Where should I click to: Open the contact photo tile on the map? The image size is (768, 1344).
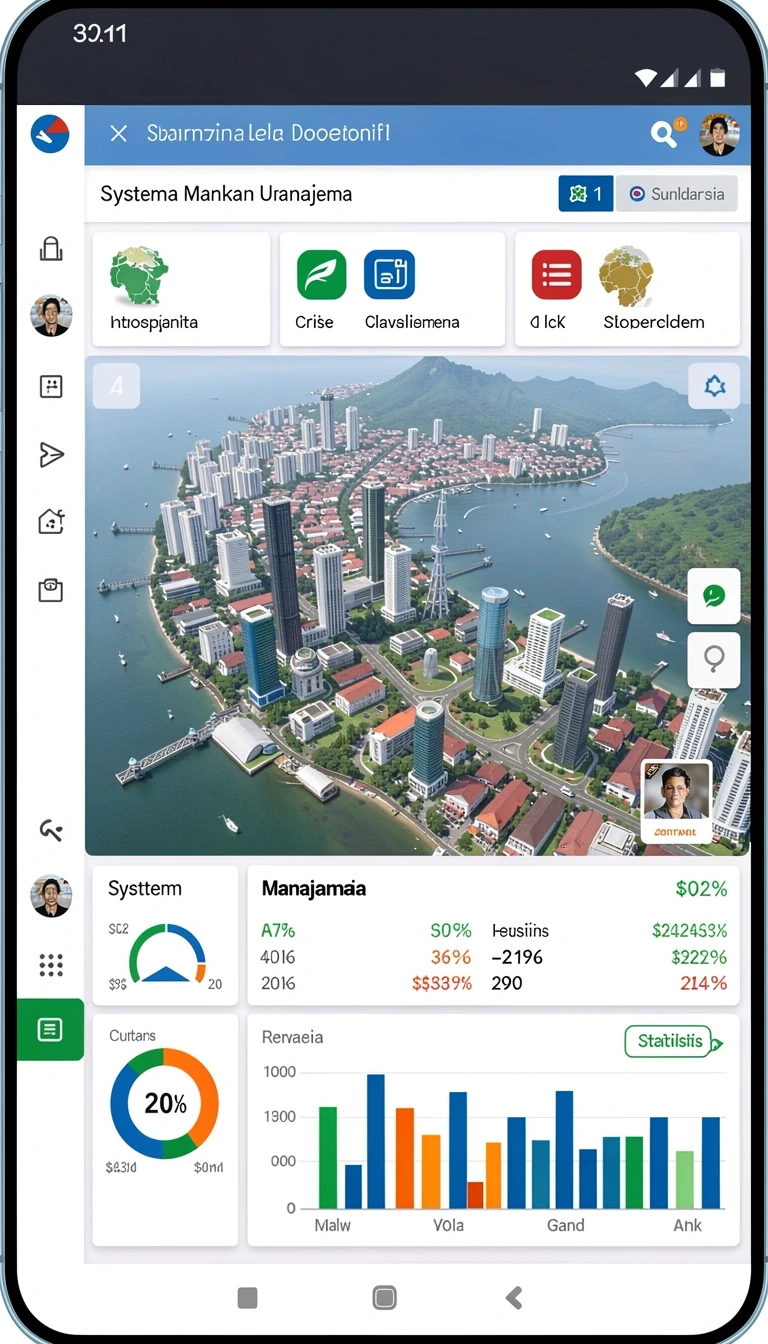click(675, 801)
